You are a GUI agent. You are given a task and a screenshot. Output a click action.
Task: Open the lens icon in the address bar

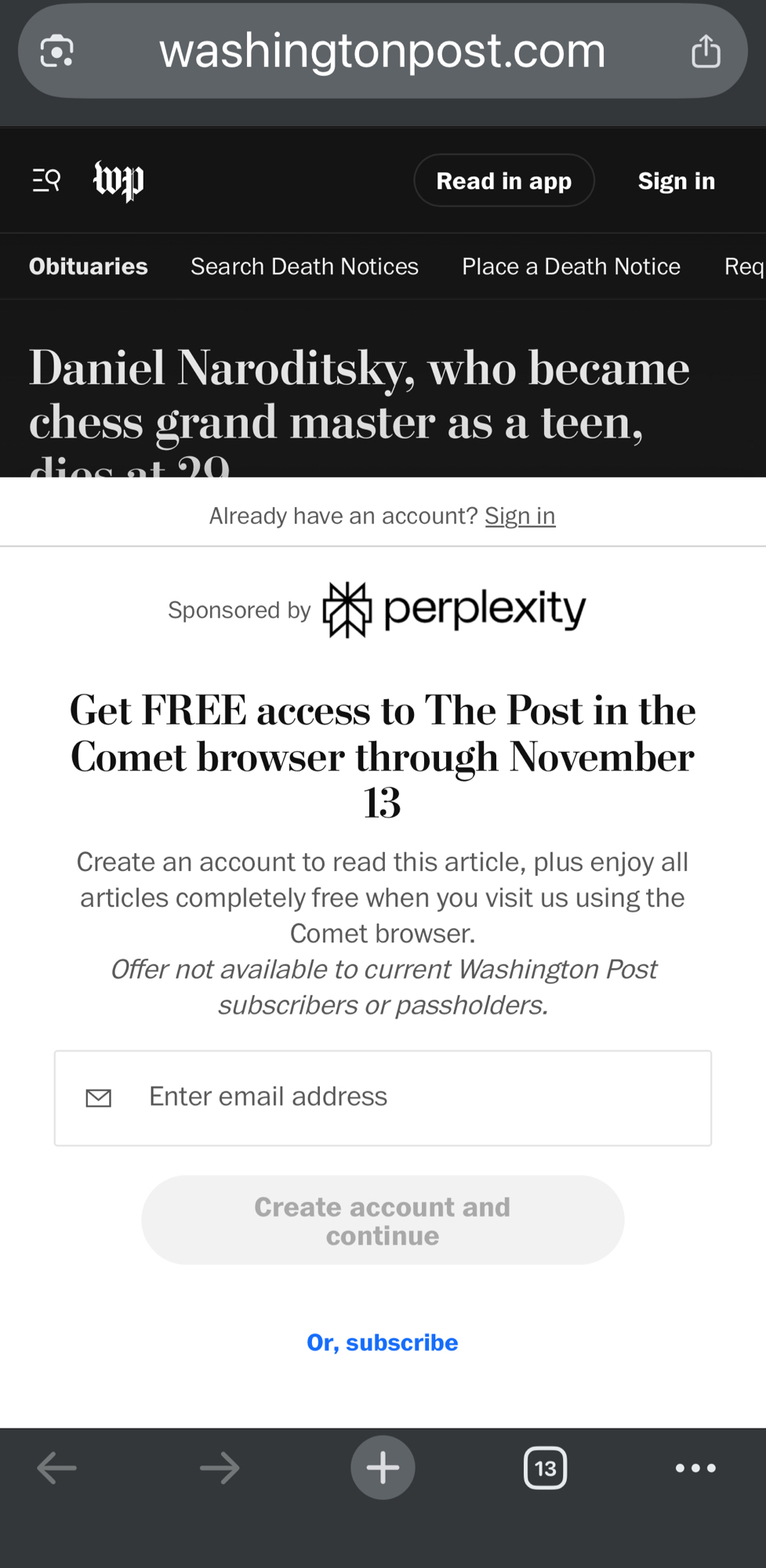57,52
